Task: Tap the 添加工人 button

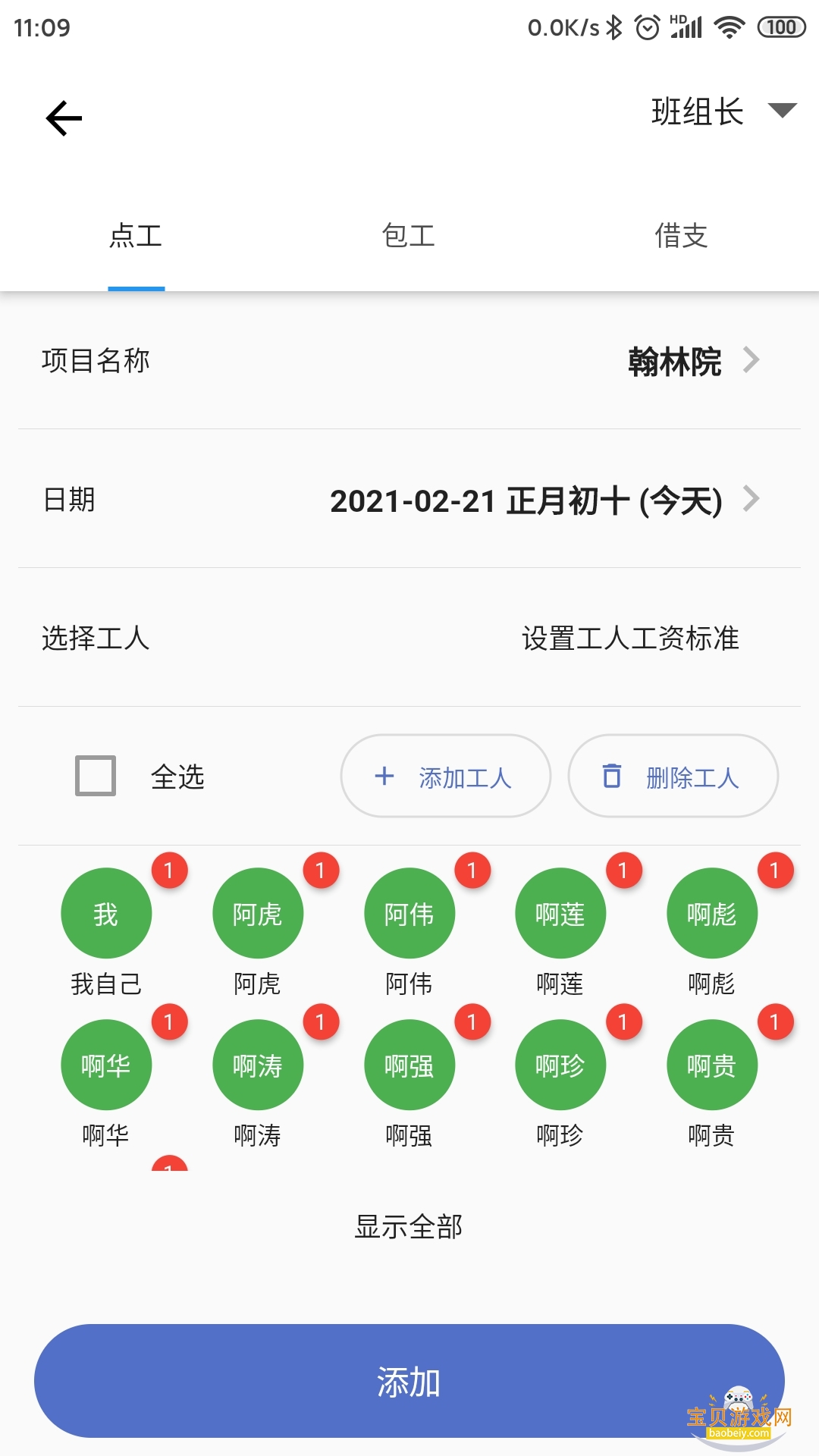Action: 445,777
